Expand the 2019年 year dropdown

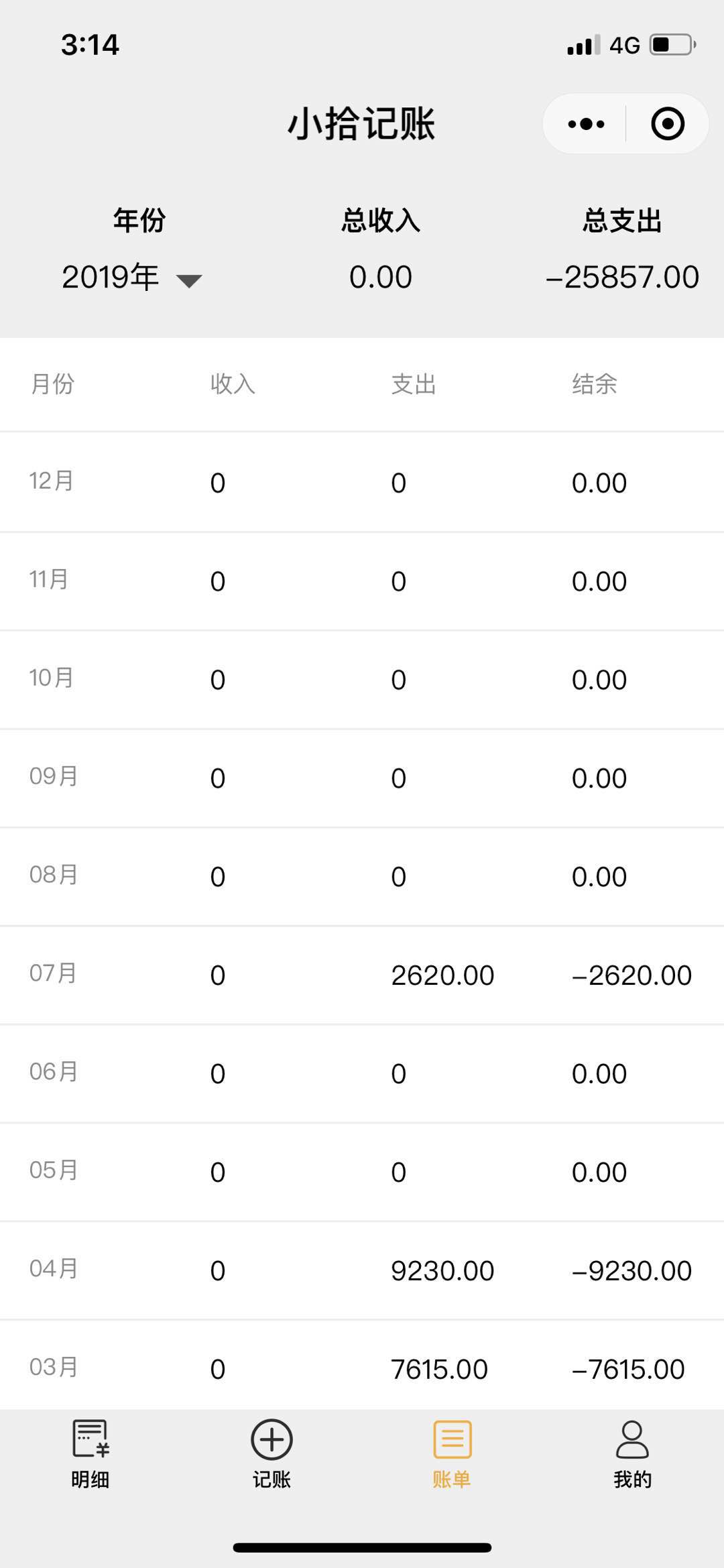(132, 277)
